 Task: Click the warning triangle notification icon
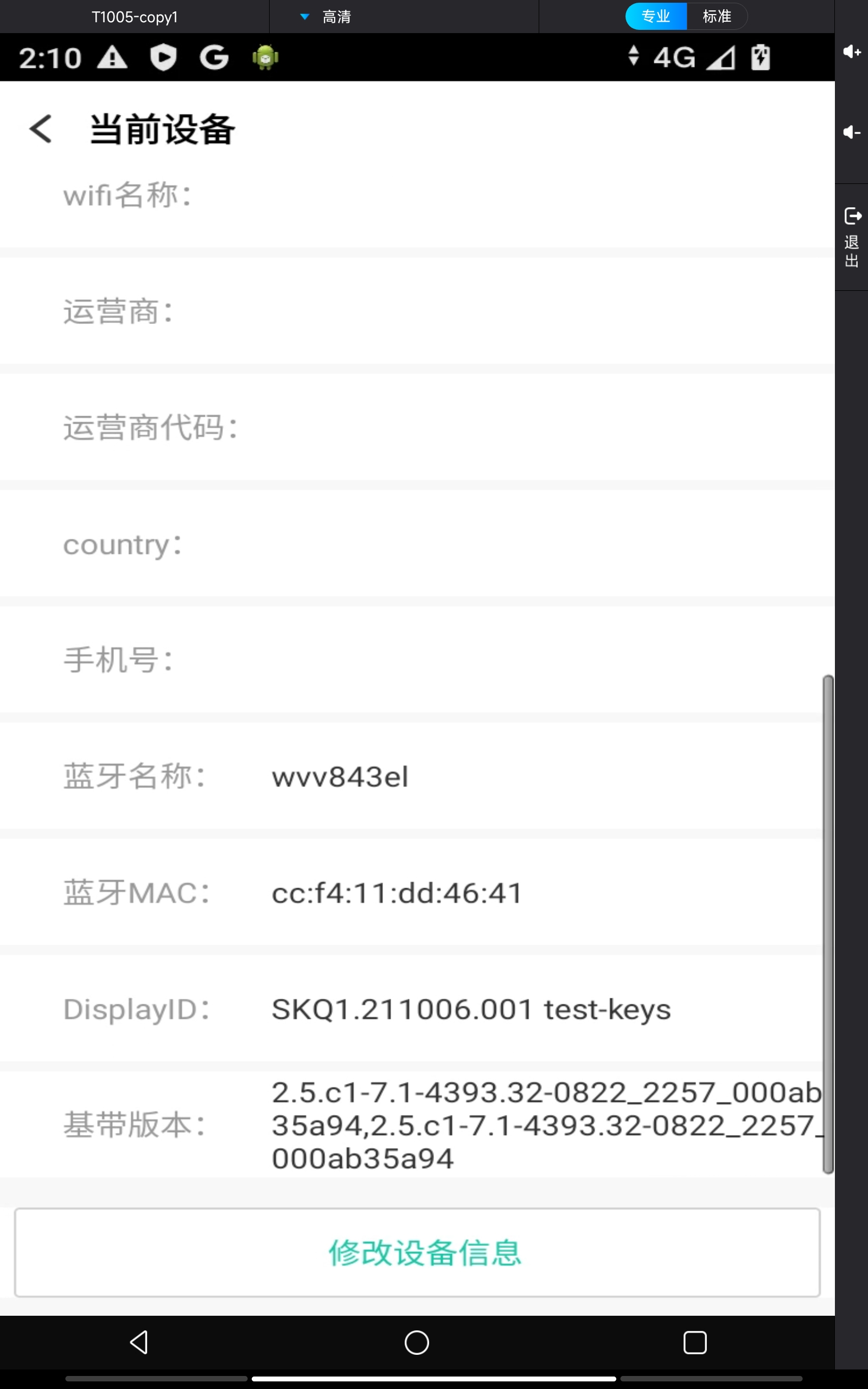tap(112, 57)
